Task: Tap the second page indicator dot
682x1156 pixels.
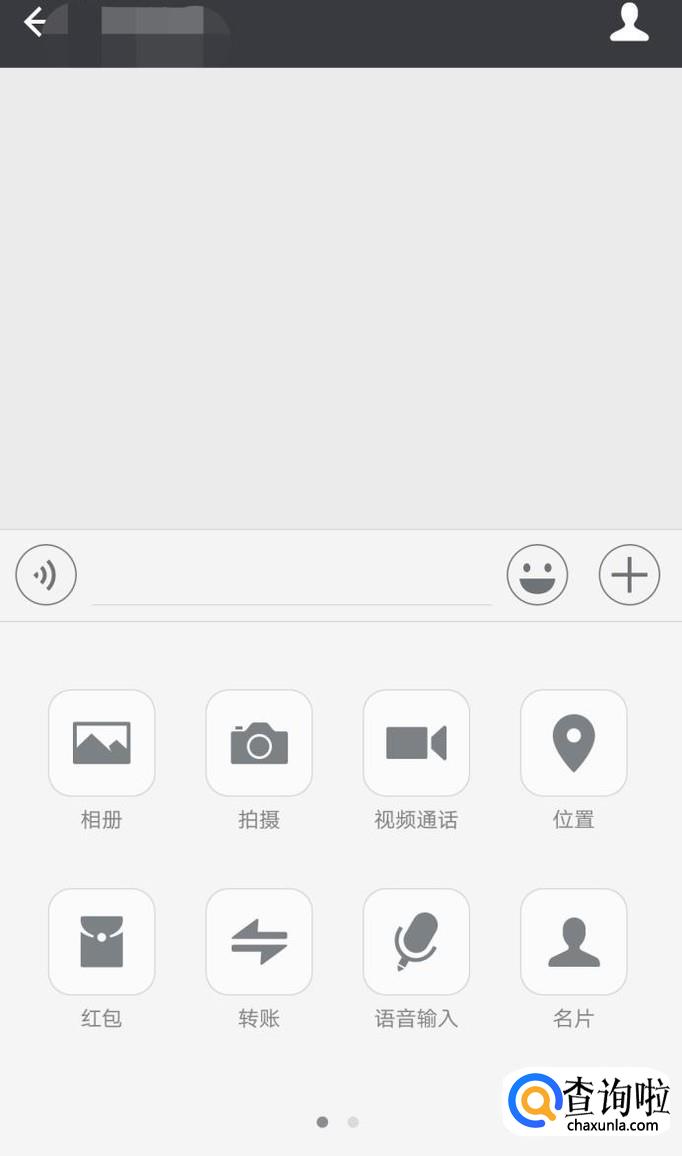Action: click(x=353, y=1122)
